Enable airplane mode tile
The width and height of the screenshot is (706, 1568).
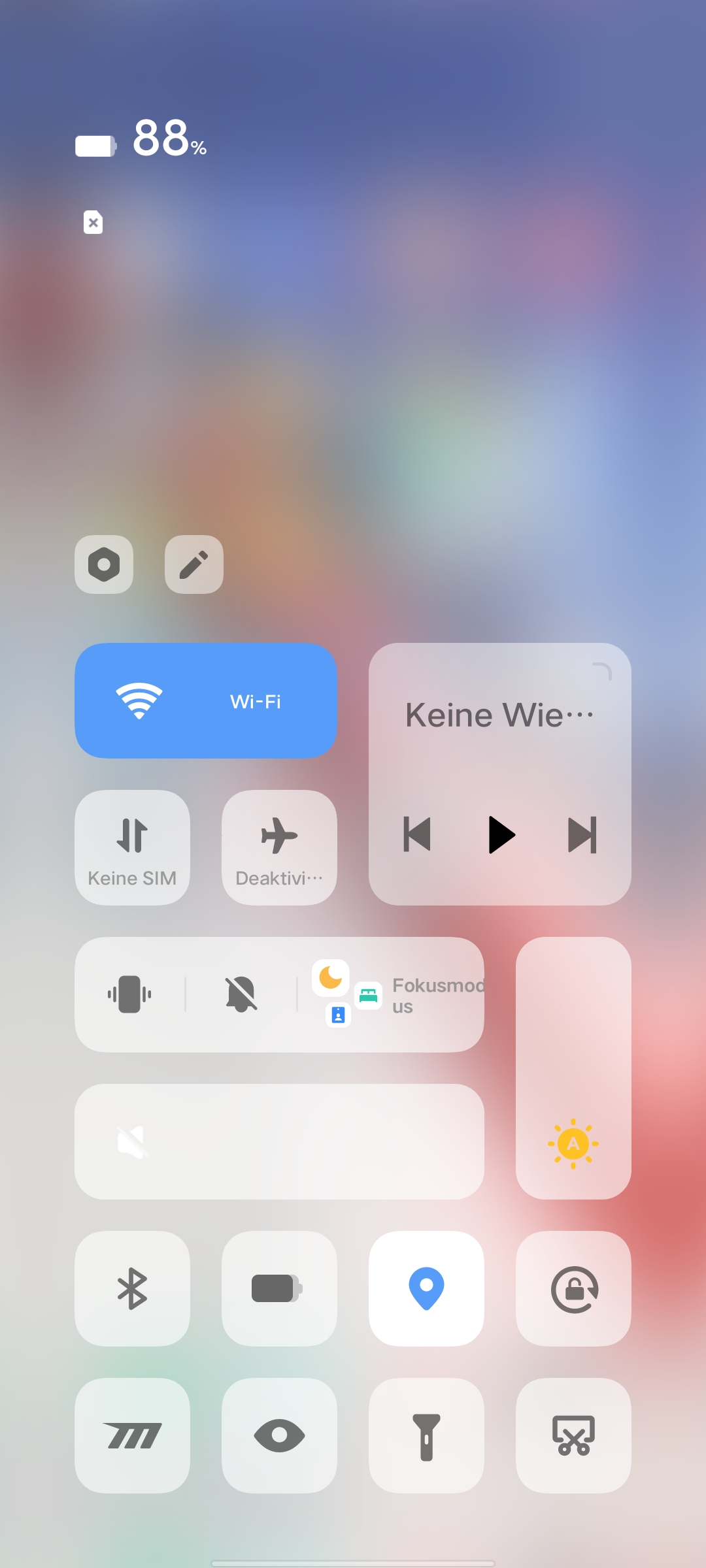(x=280, y=848)
